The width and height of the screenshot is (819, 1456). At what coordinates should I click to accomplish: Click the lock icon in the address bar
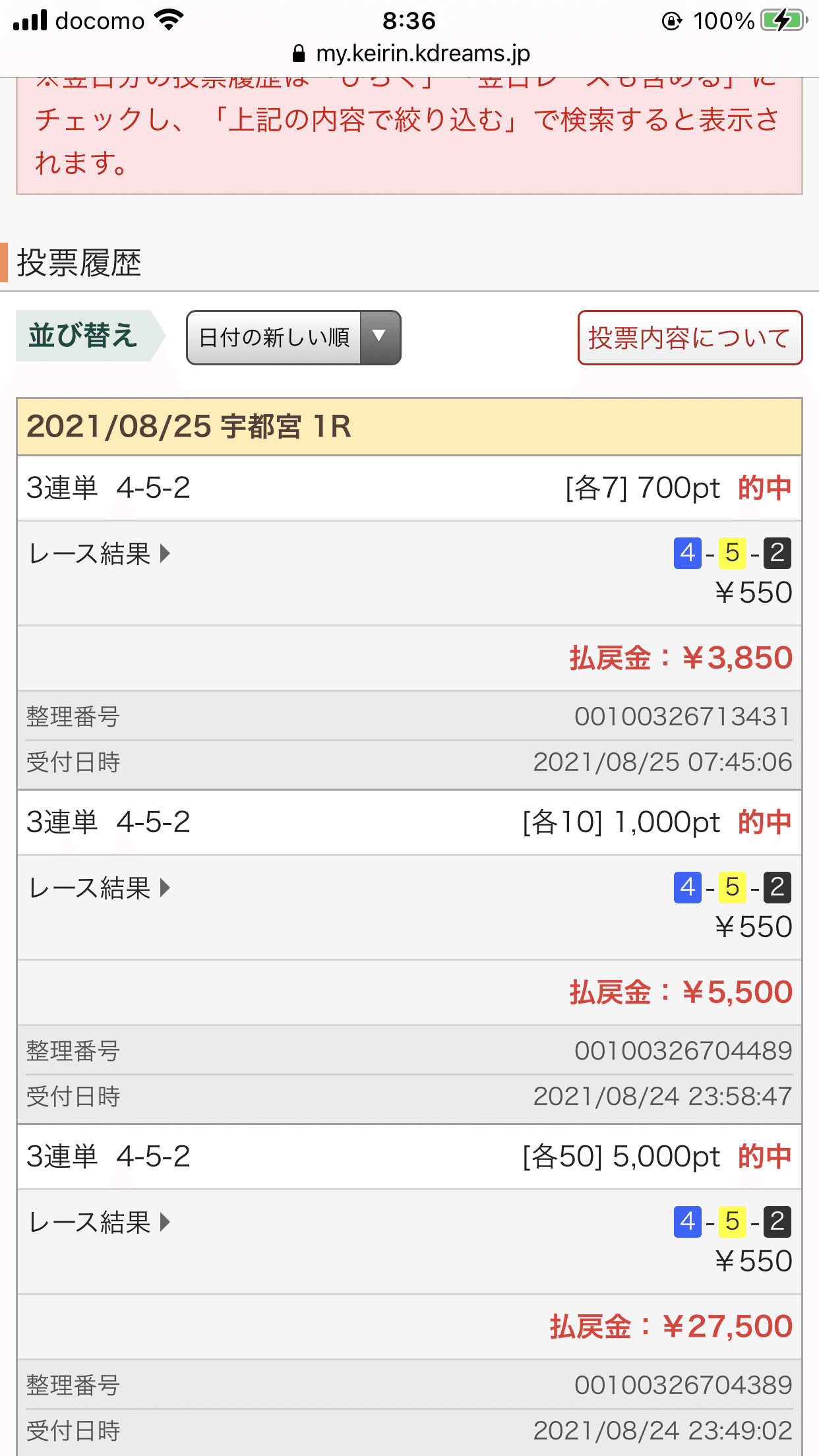(x=298, y=53)
